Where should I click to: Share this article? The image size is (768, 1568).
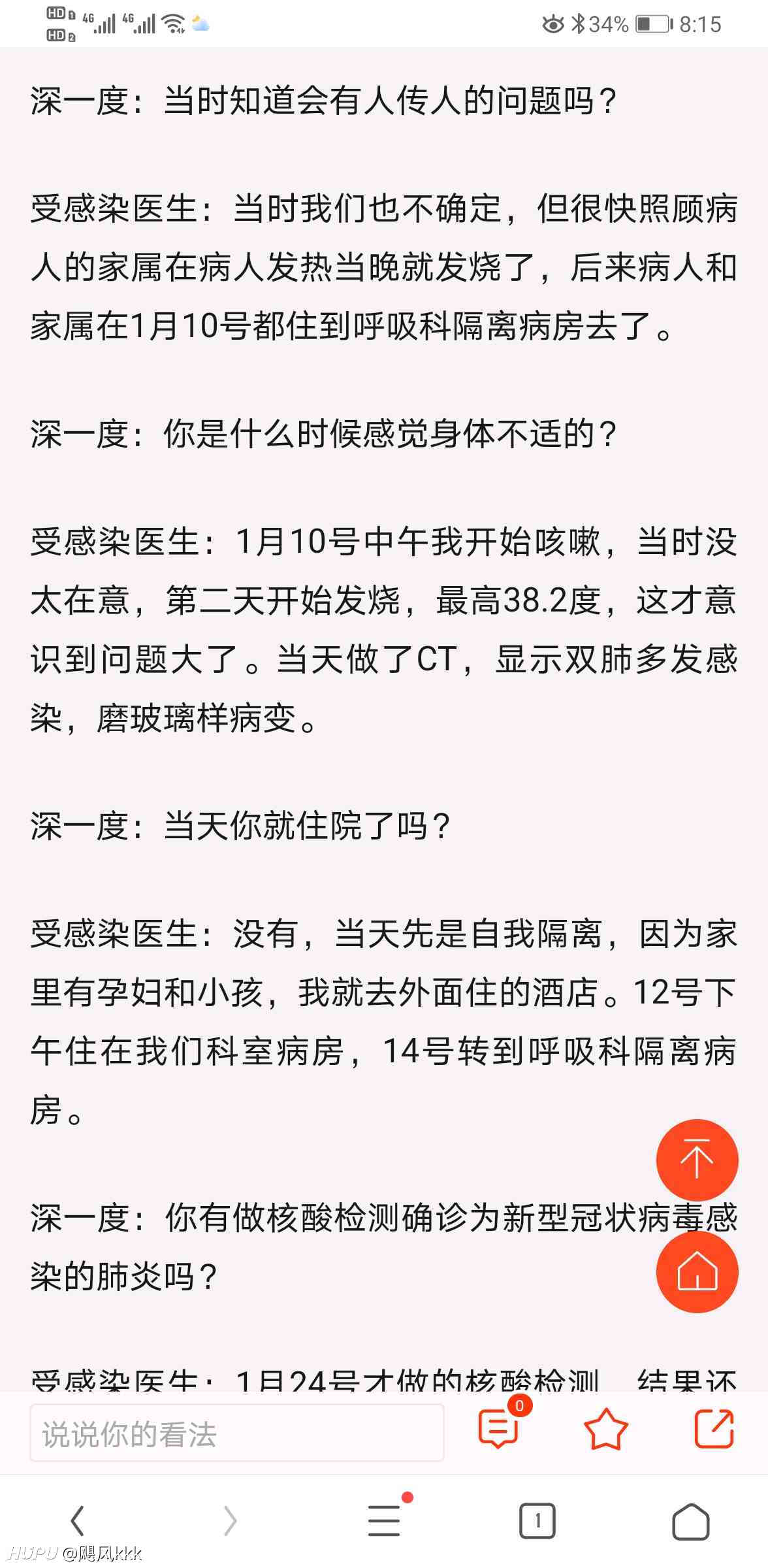click(714, 1429)
